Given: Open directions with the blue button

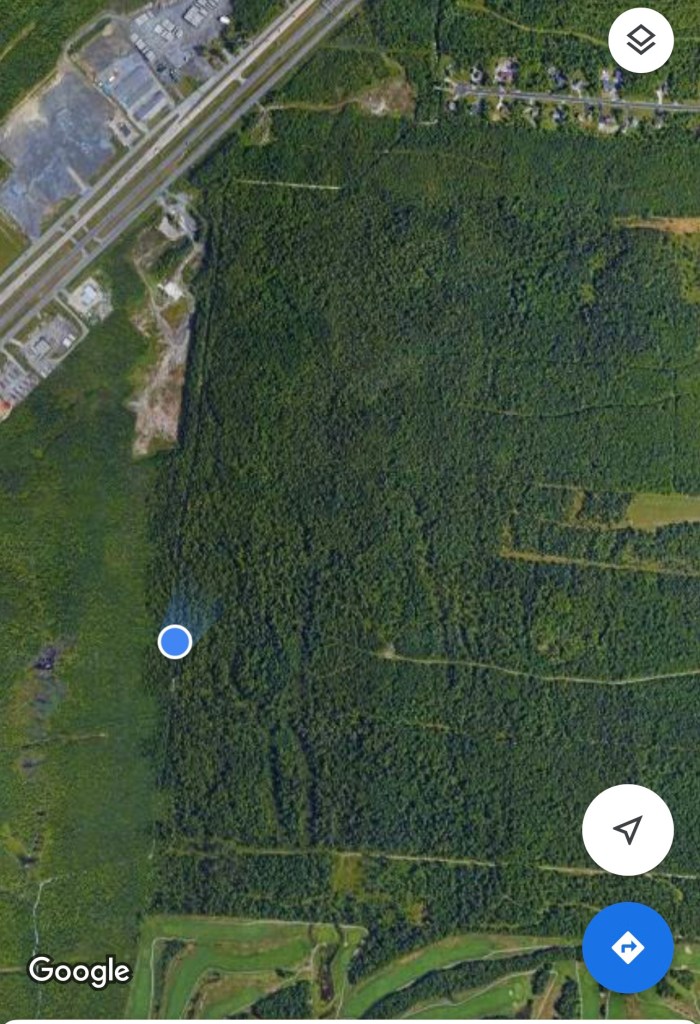Looking at the screenshot, I should pyautogui.click(x=627, y=947).
